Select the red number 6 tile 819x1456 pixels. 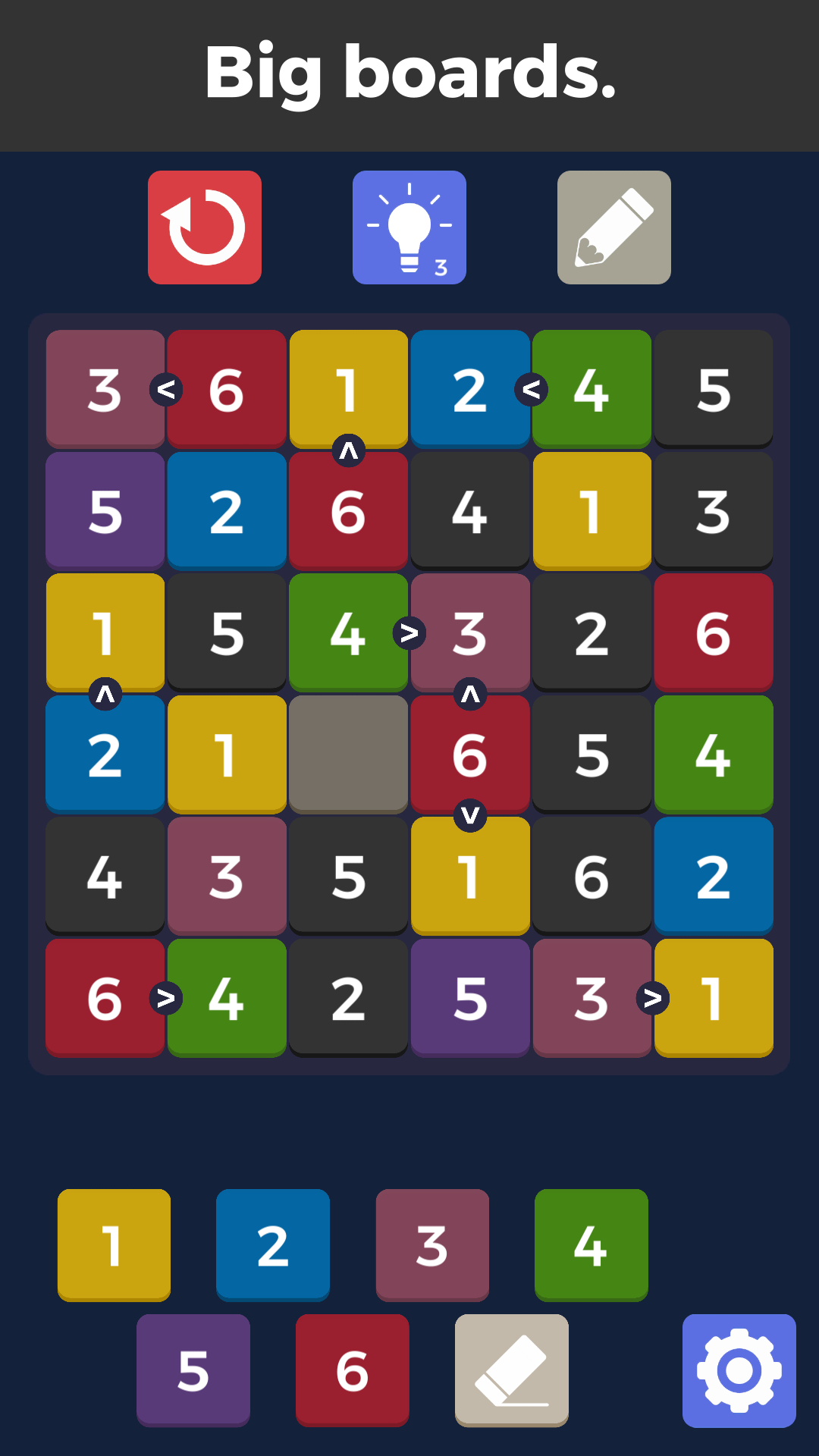[x=353, y=1370]
